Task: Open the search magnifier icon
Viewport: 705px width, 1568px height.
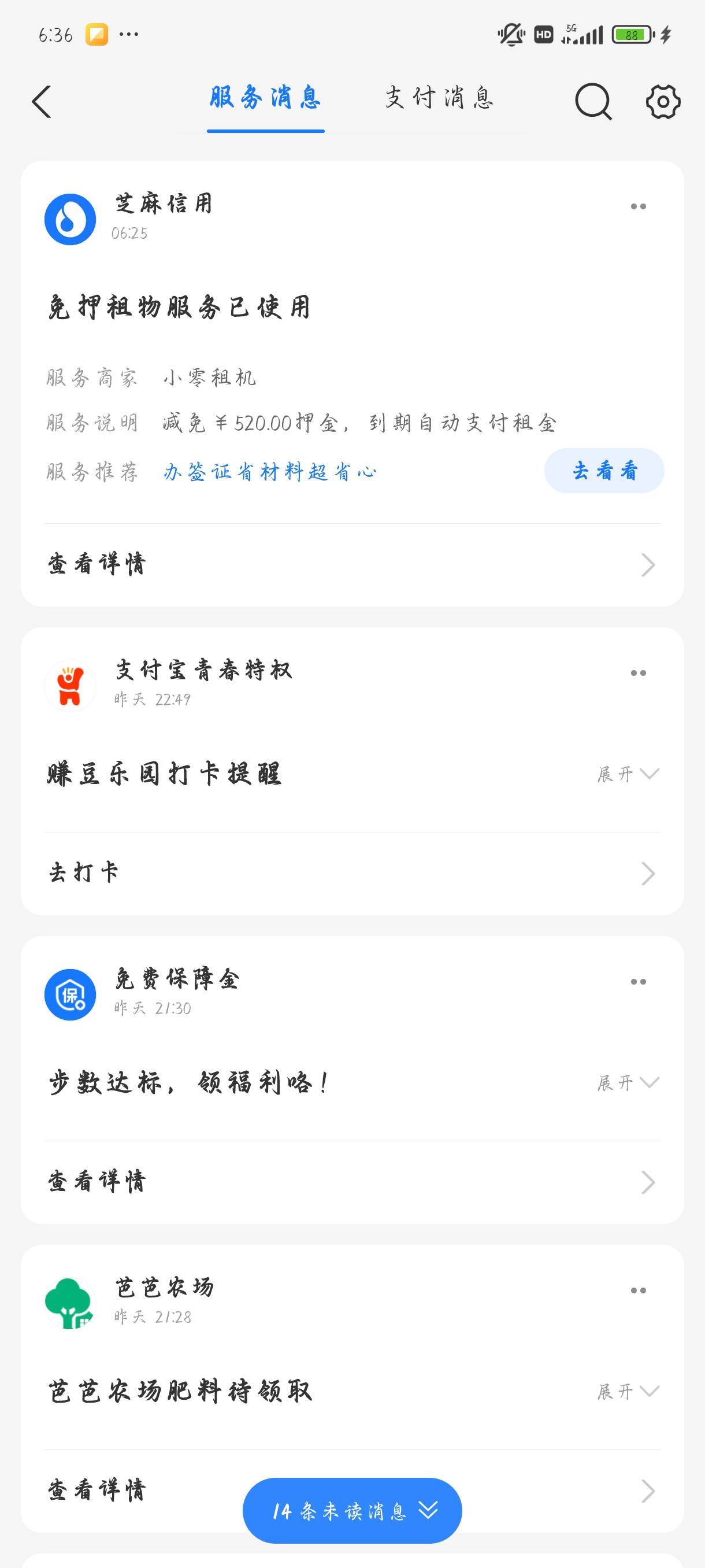Action: (593, 102)
